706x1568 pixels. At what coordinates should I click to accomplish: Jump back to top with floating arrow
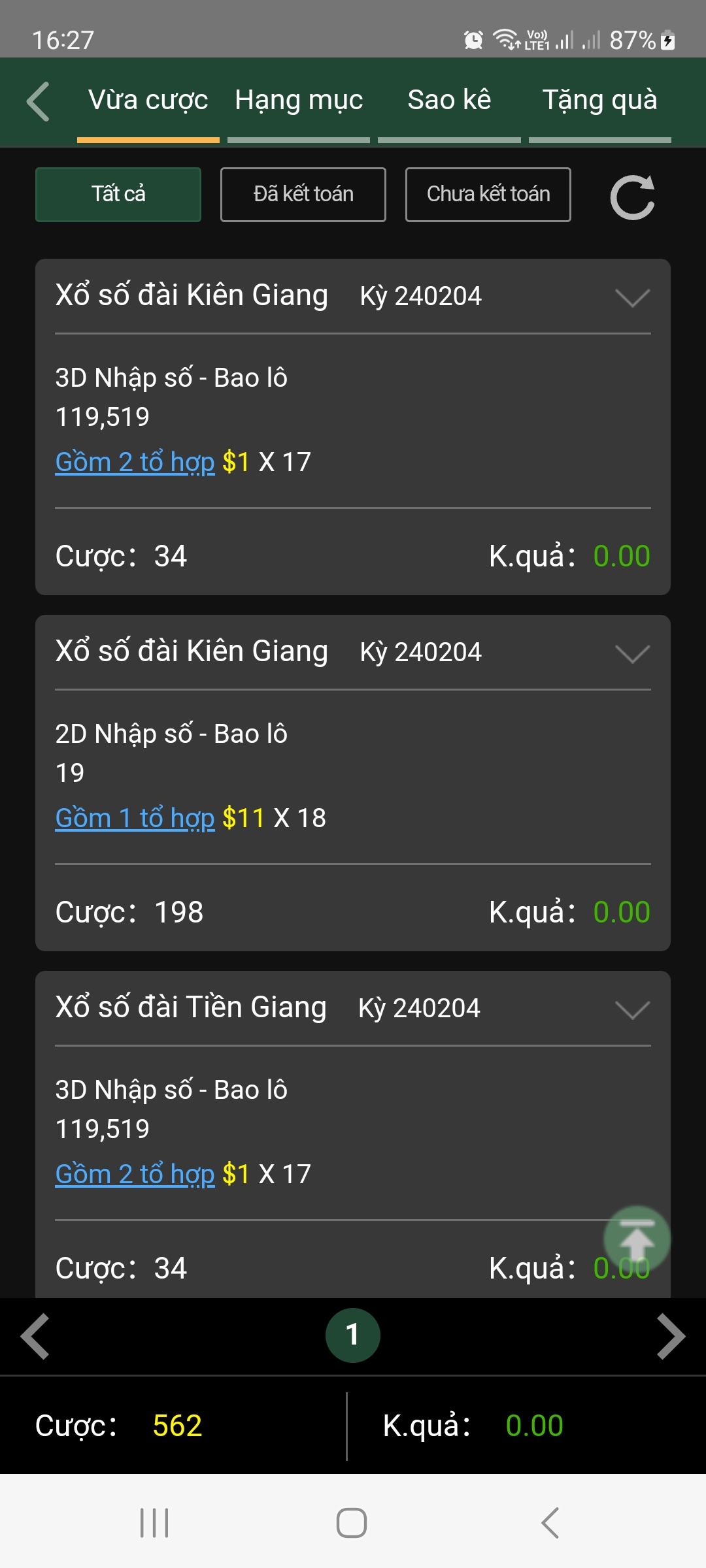pos(637,1239)
